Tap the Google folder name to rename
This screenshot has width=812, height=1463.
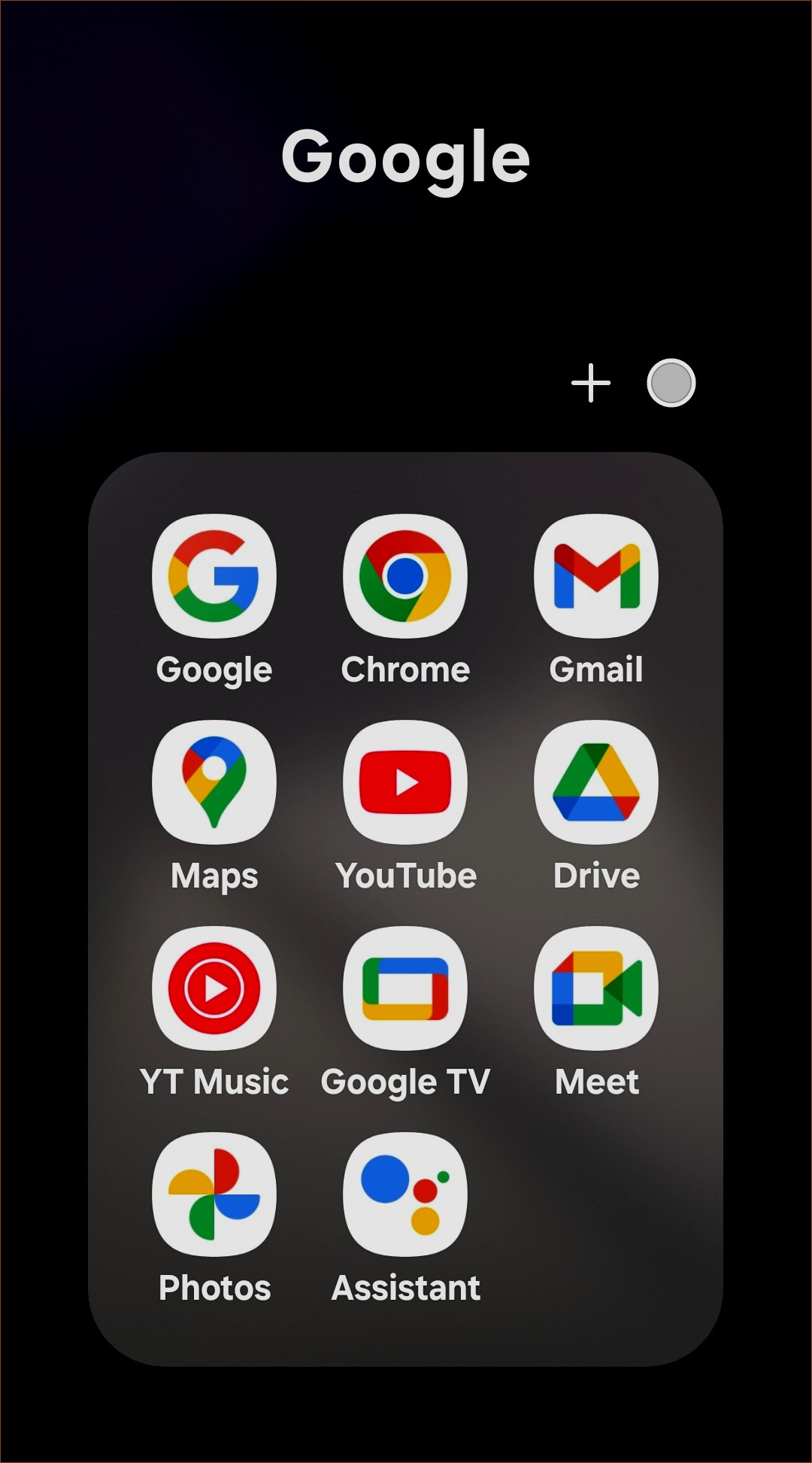(406, 157)
